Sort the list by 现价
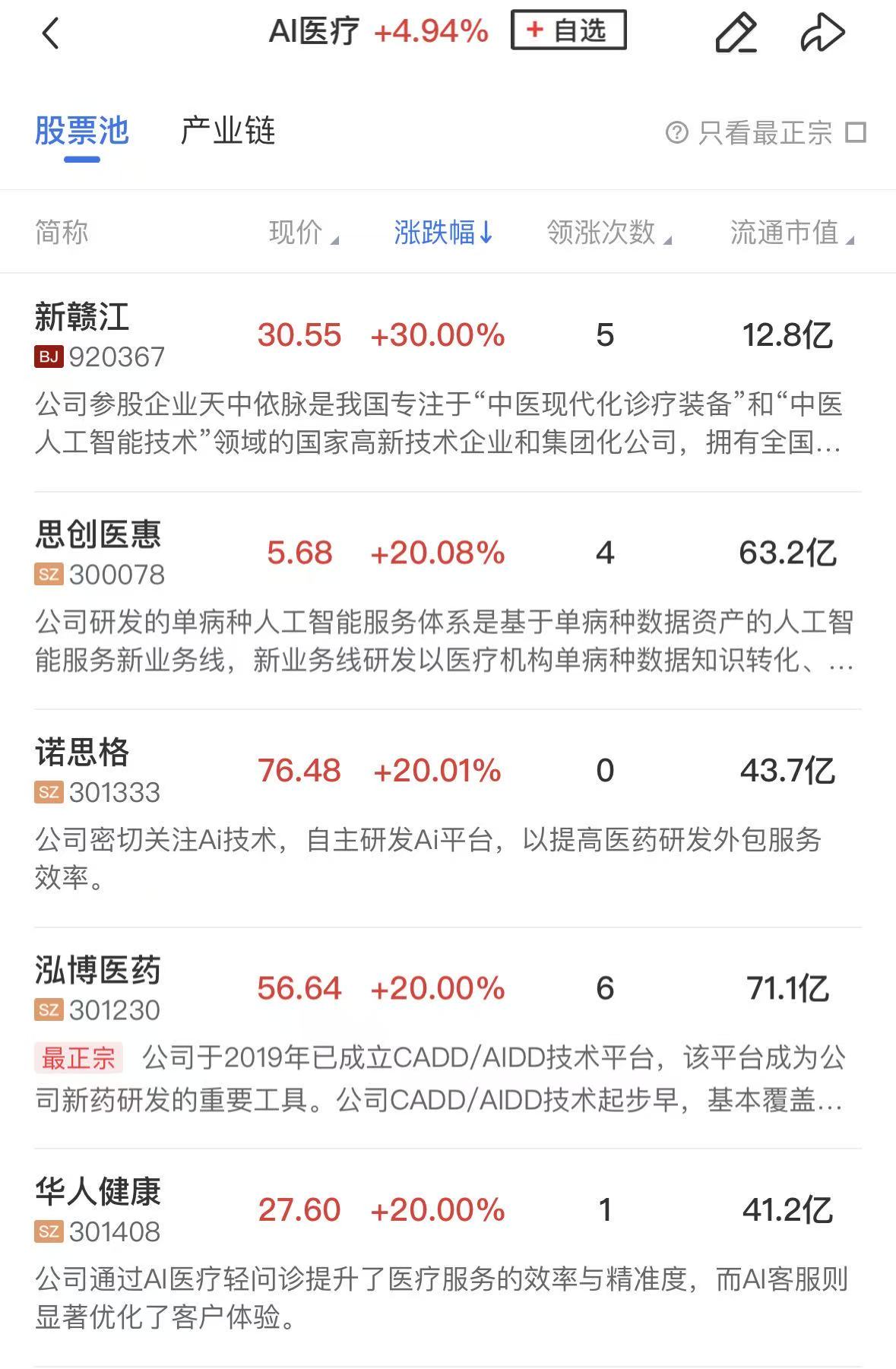 click(x=302, y=233)
